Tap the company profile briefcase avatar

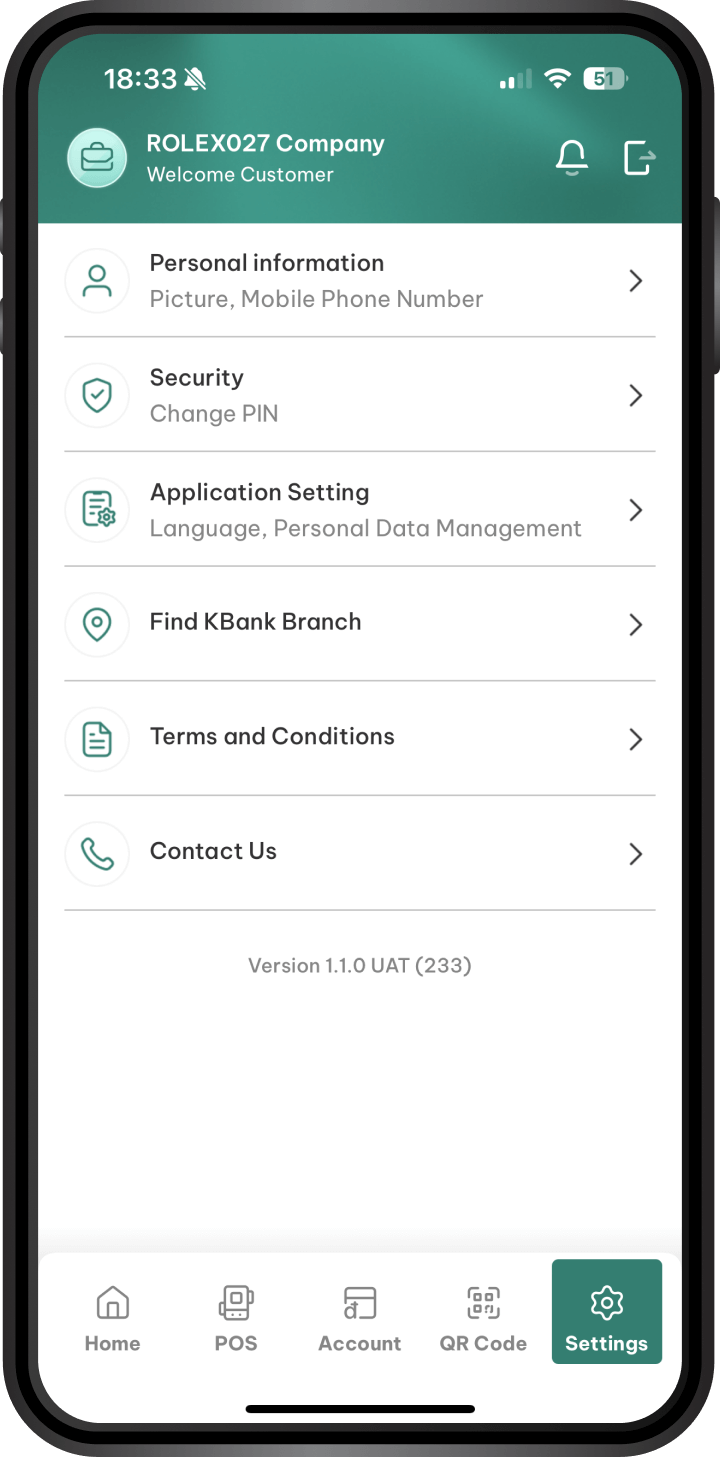click(97, 158)
